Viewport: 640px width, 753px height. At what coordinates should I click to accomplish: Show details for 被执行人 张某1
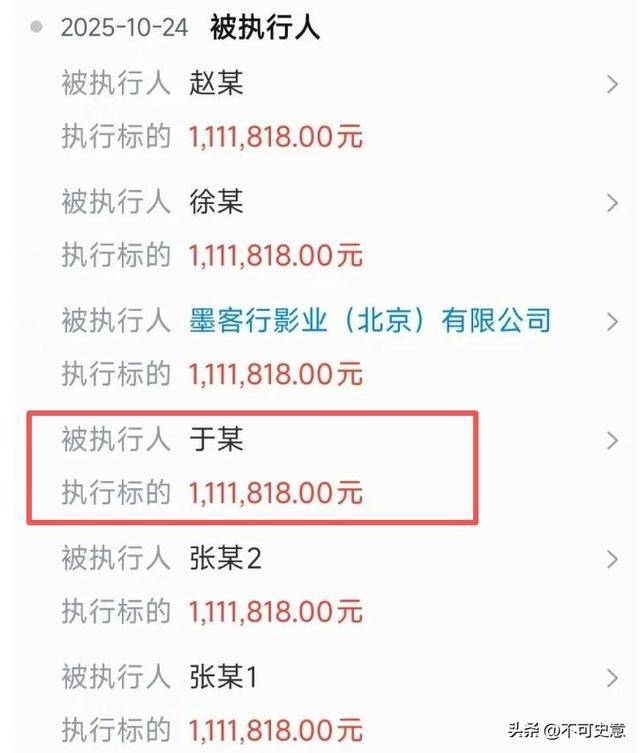point(225,677)
